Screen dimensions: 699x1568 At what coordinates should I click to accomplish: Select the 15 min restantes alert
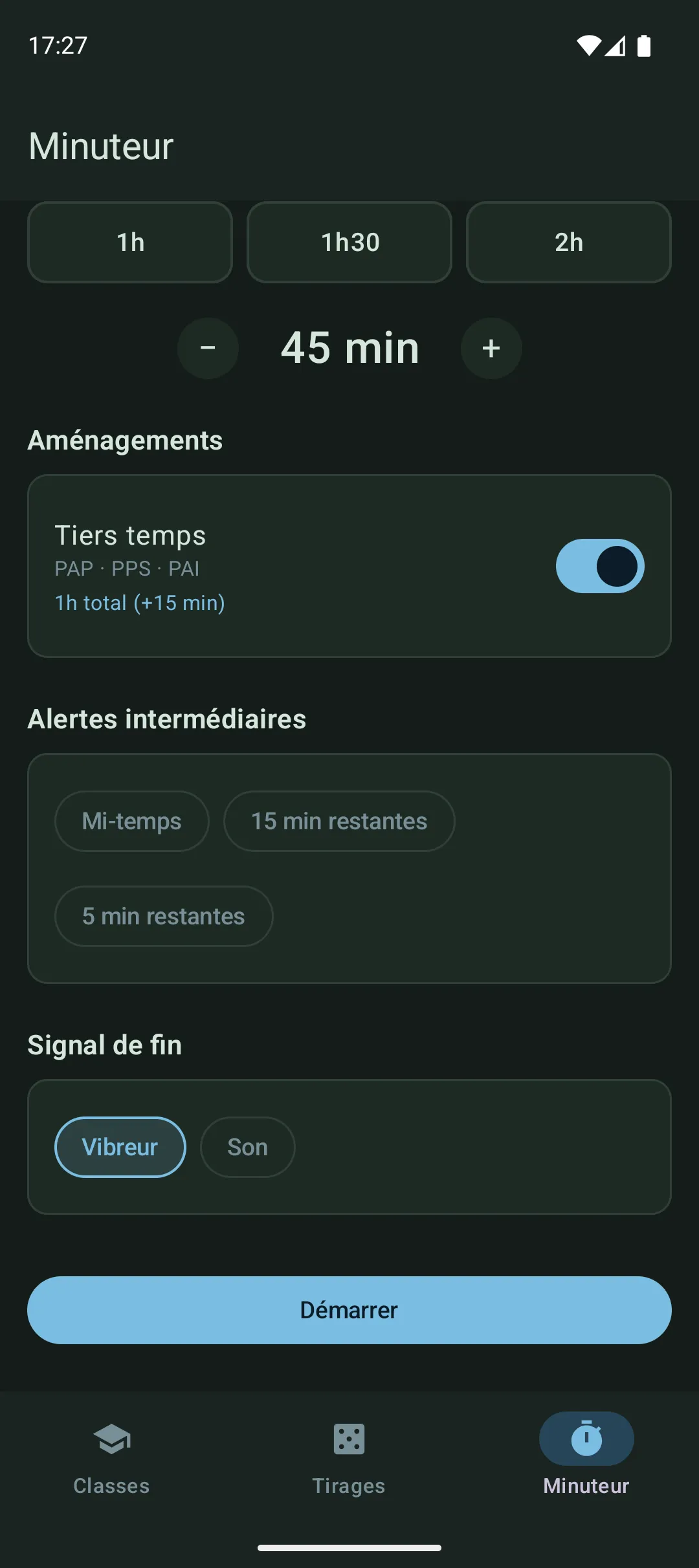[x=339, y=821]
